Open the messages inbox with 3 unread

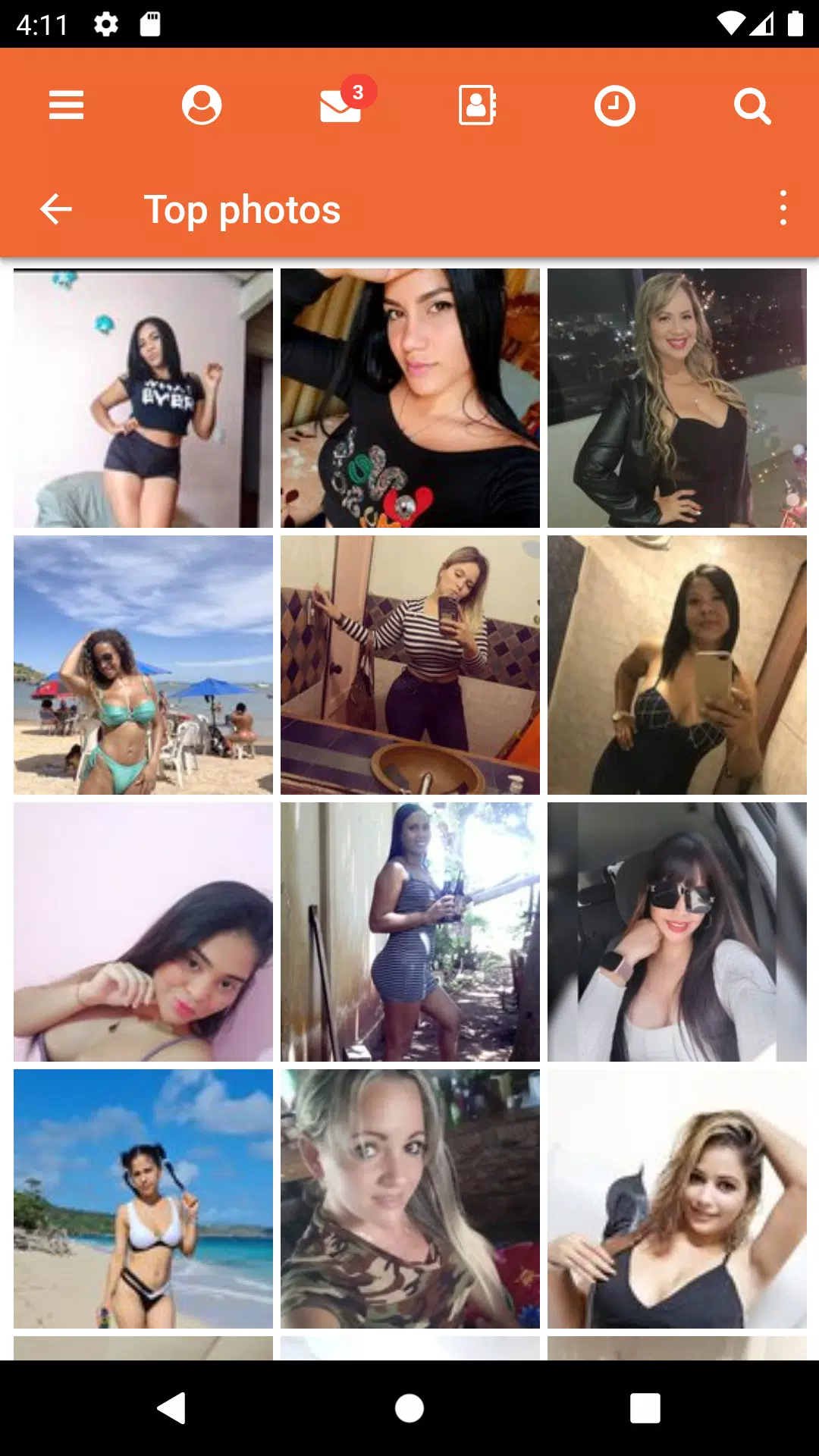pyautogui.click(x=340, y=105)
